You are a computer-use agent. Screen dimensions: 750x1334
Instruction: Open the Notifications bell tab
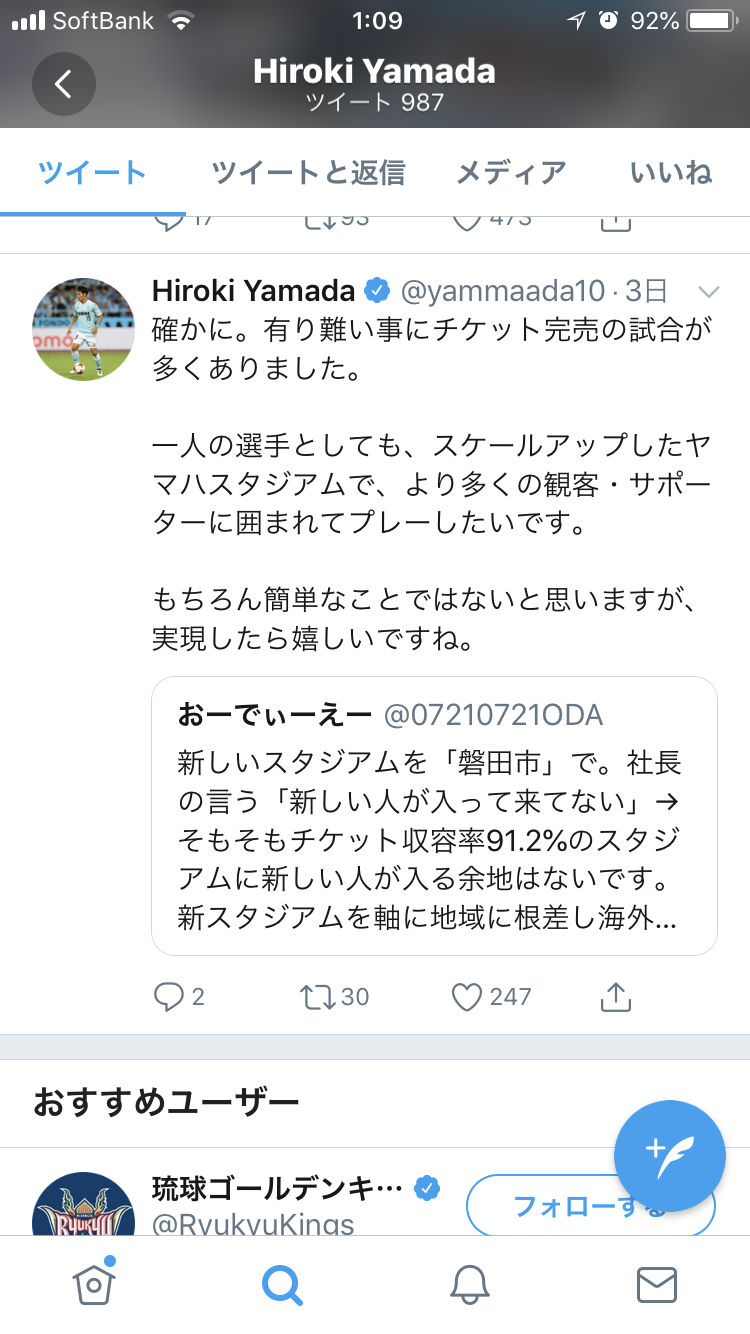point(469,1284)
